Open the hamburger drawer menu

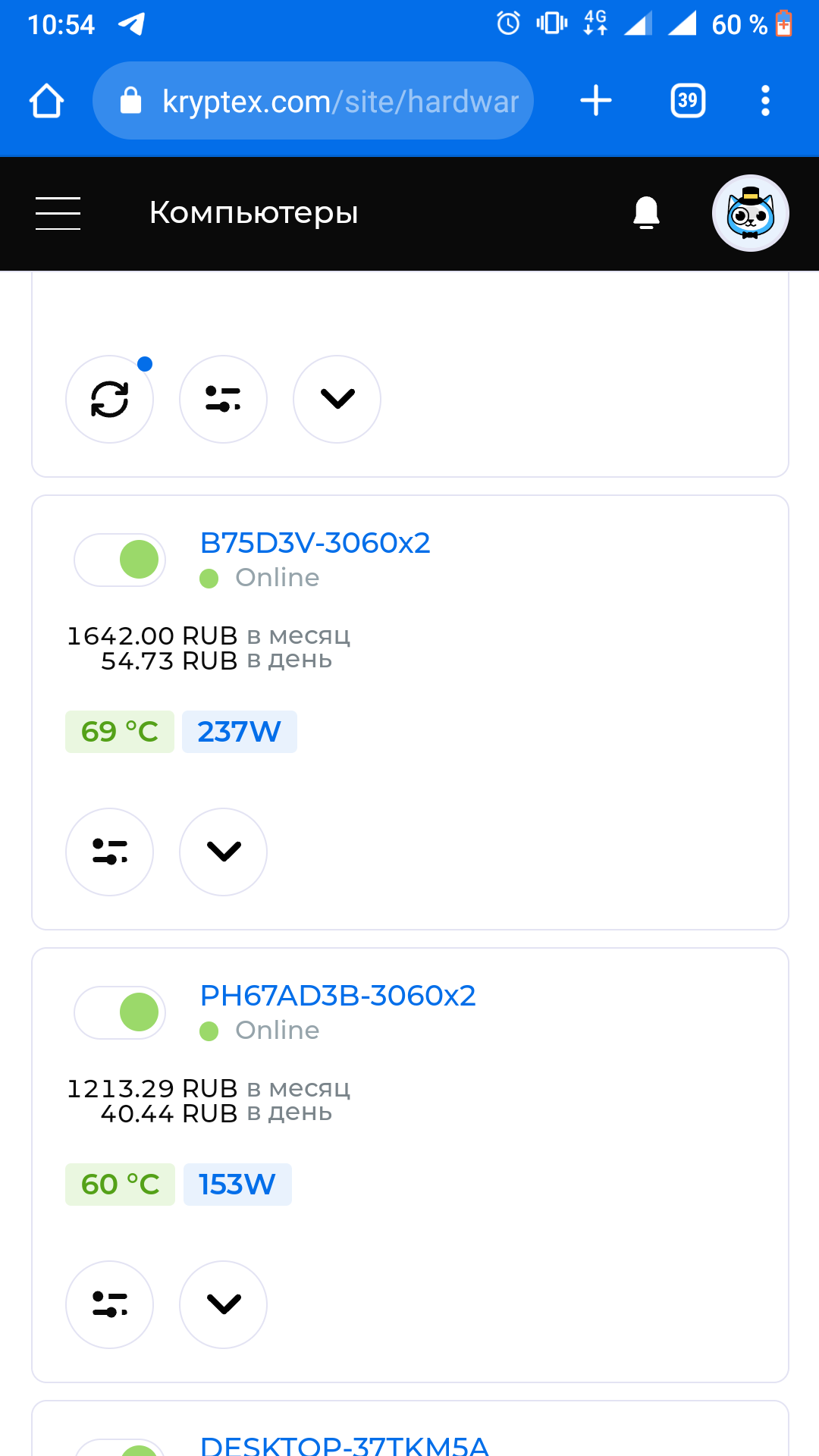(x=58, y=213)
